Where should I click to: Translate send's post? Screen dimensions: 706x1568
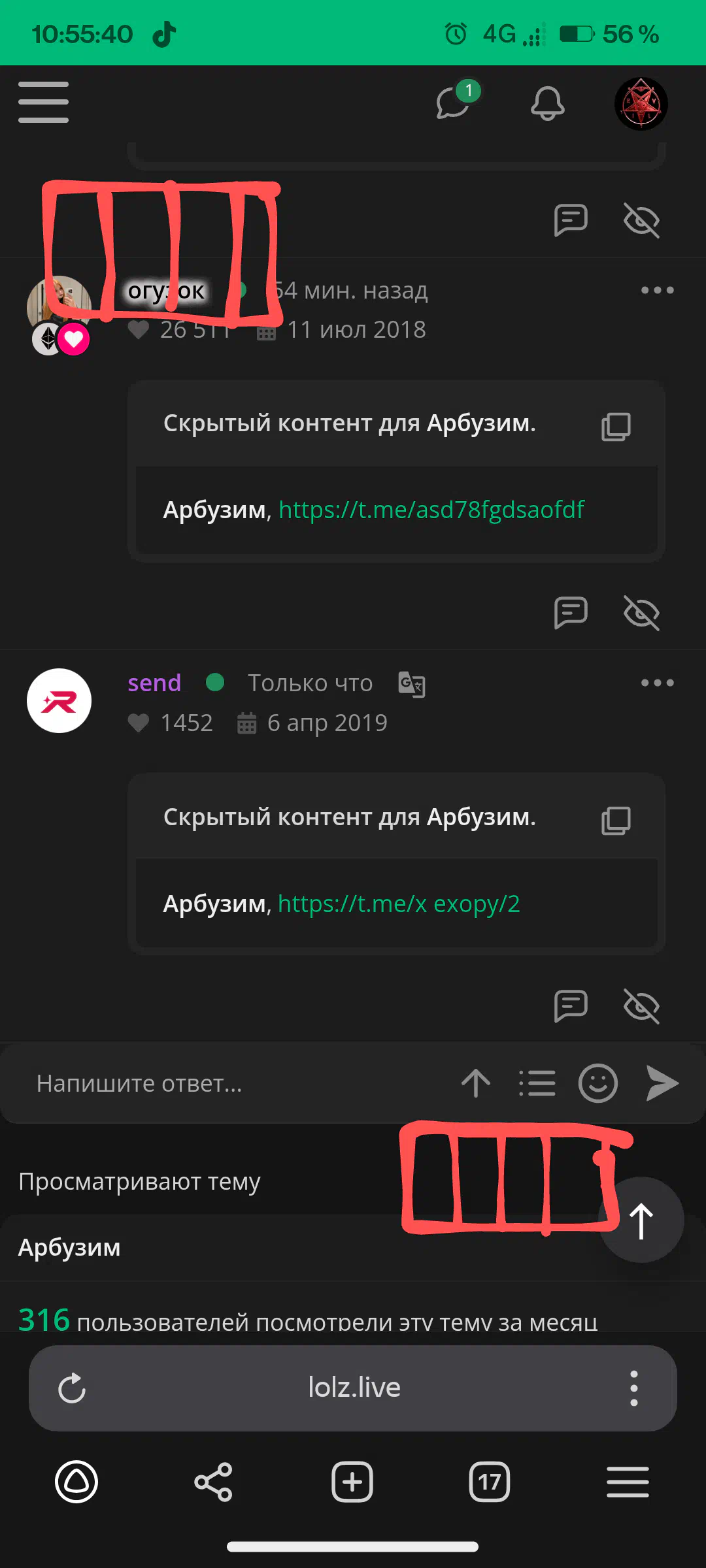tap(412, 684)
